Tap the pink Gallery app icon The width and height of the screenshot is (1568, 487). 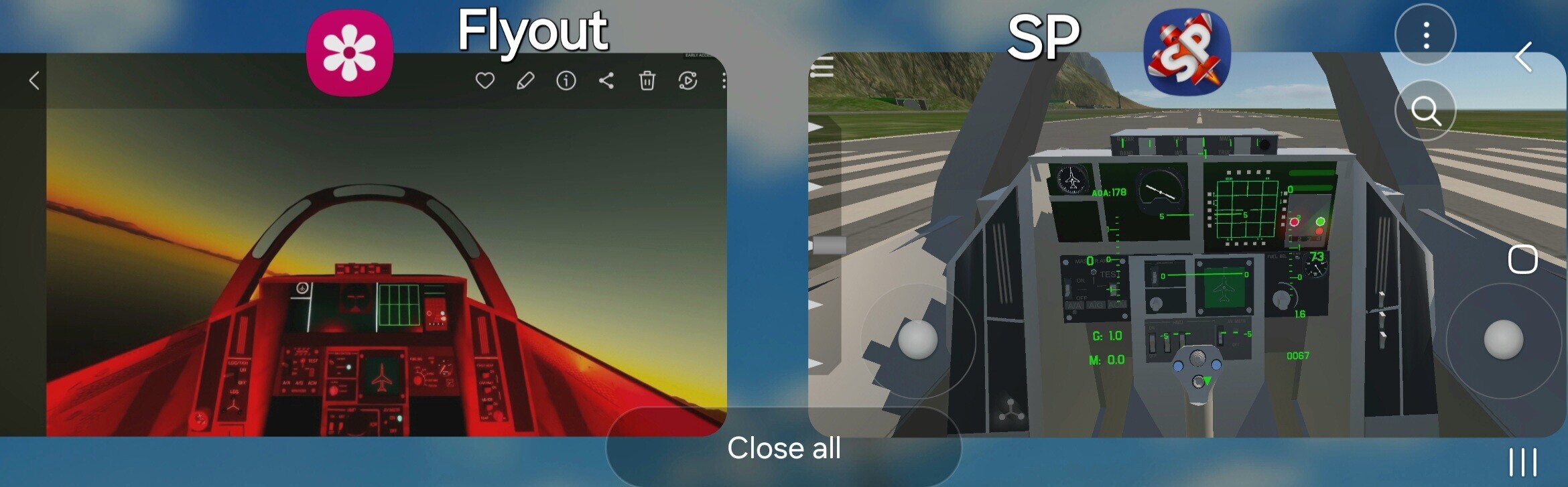click(350, 53)
